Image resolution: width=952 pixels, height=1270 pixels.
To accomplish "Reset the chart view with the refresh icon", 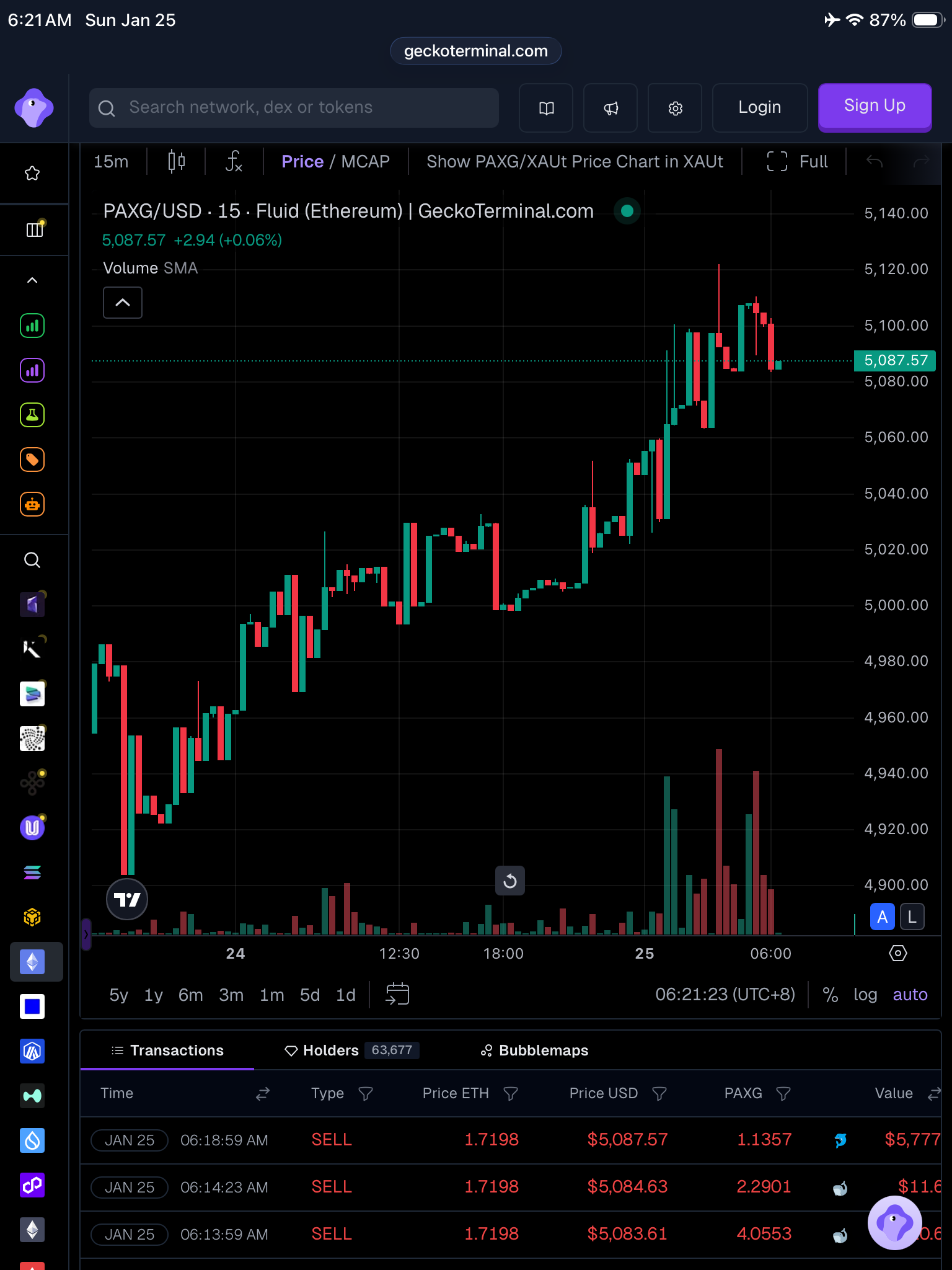I will pos(509,881).
